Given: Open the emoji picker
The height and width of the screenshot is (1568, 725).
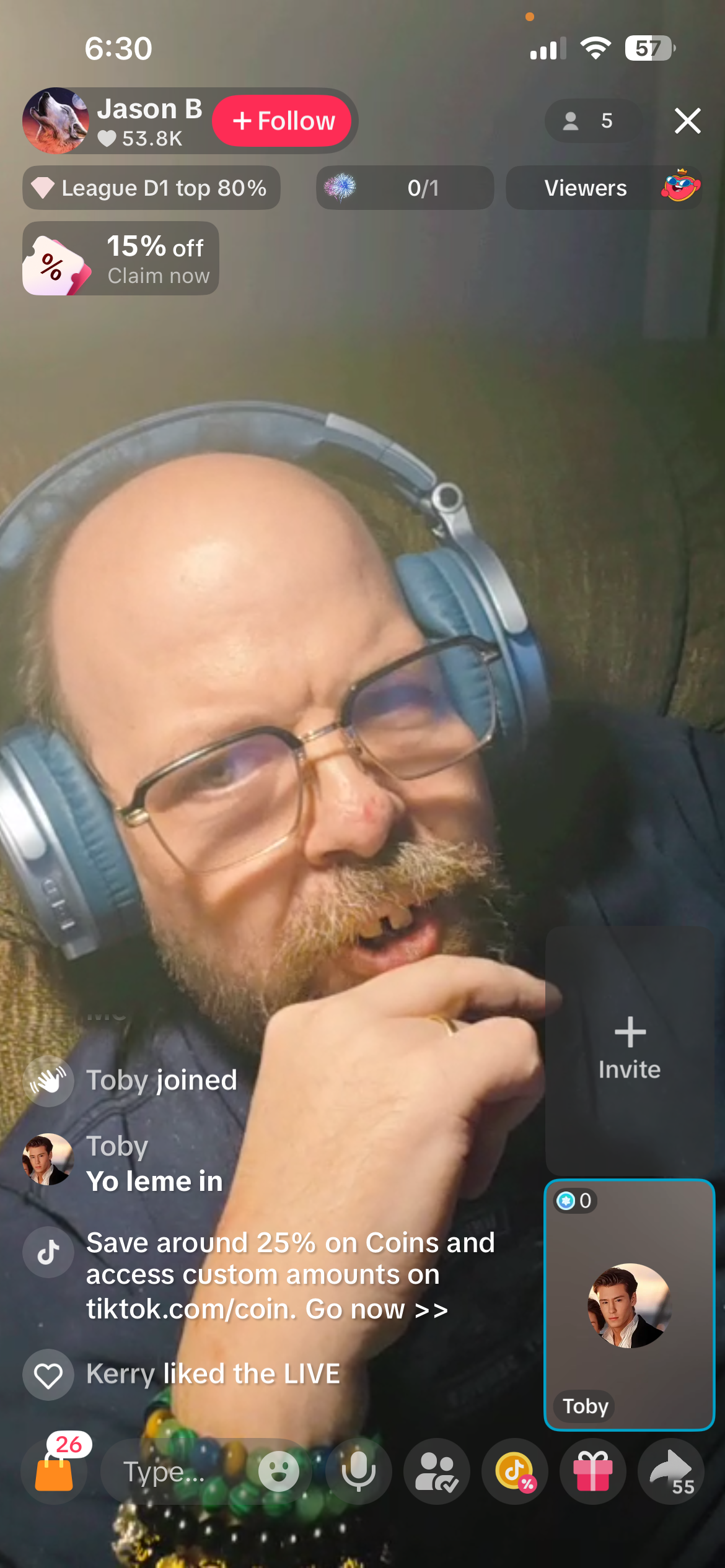Looking at the screenshot, I should [279, 1471].
